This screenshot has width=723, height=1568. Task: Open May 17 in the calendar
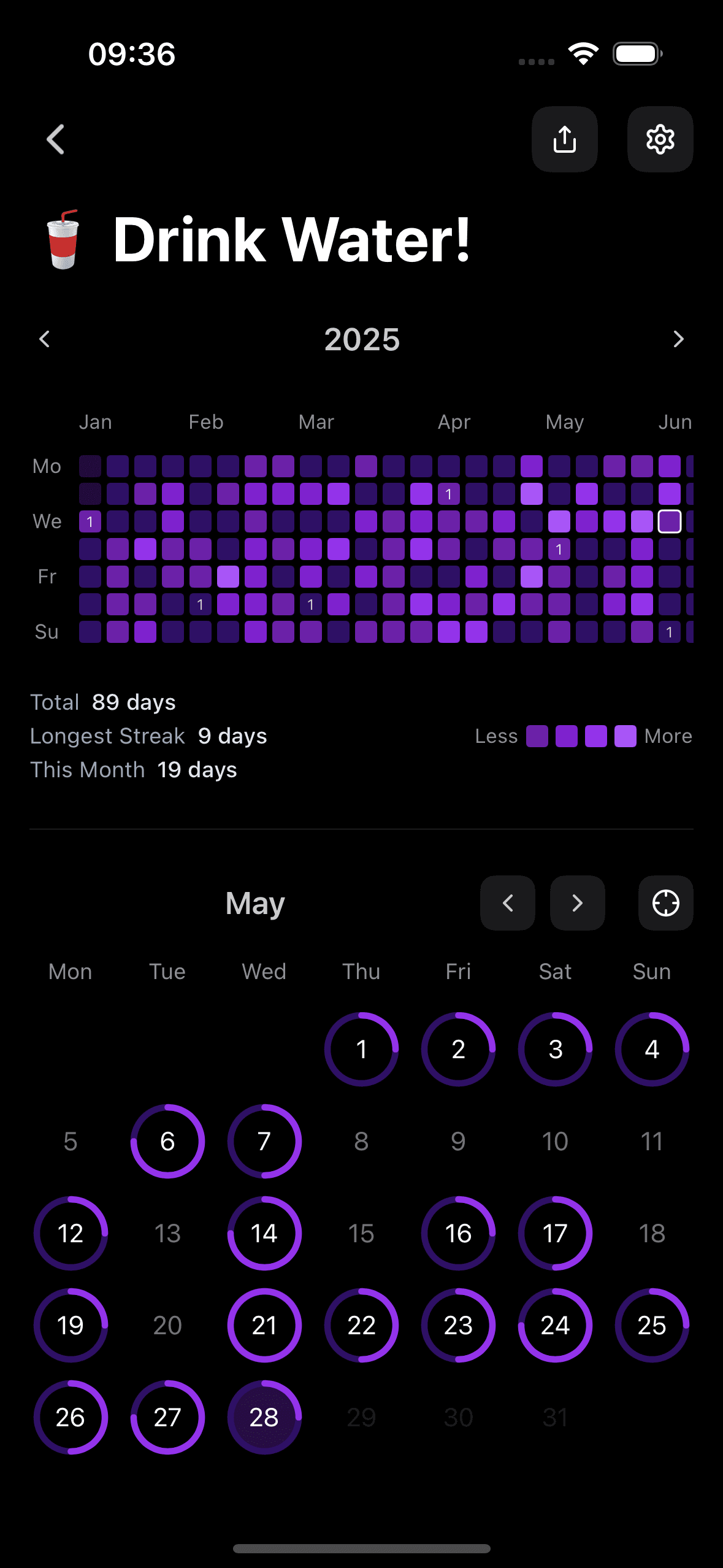tap(555, 1233)
